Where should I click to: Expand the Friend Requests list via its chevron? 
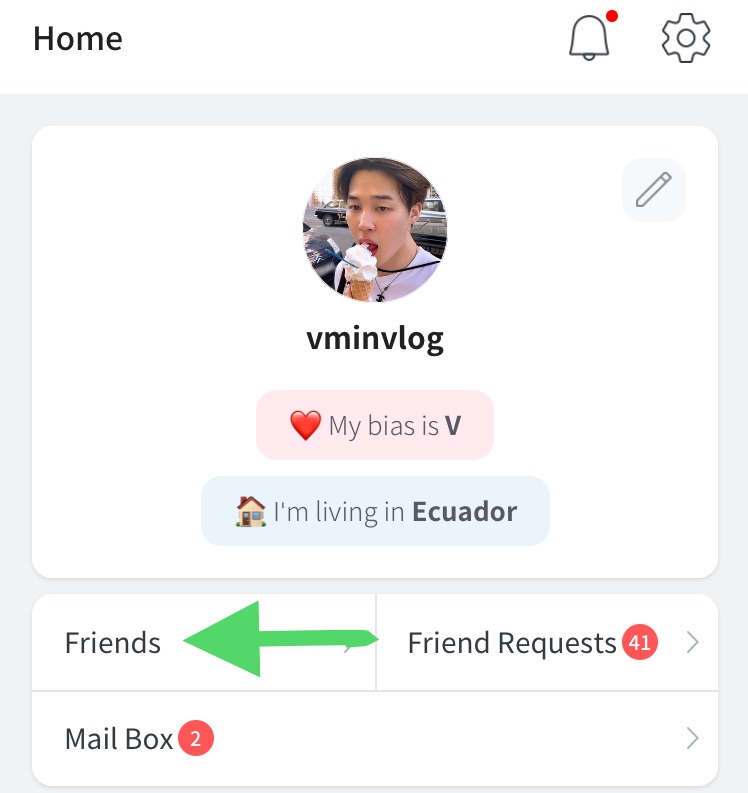[692, 643]
